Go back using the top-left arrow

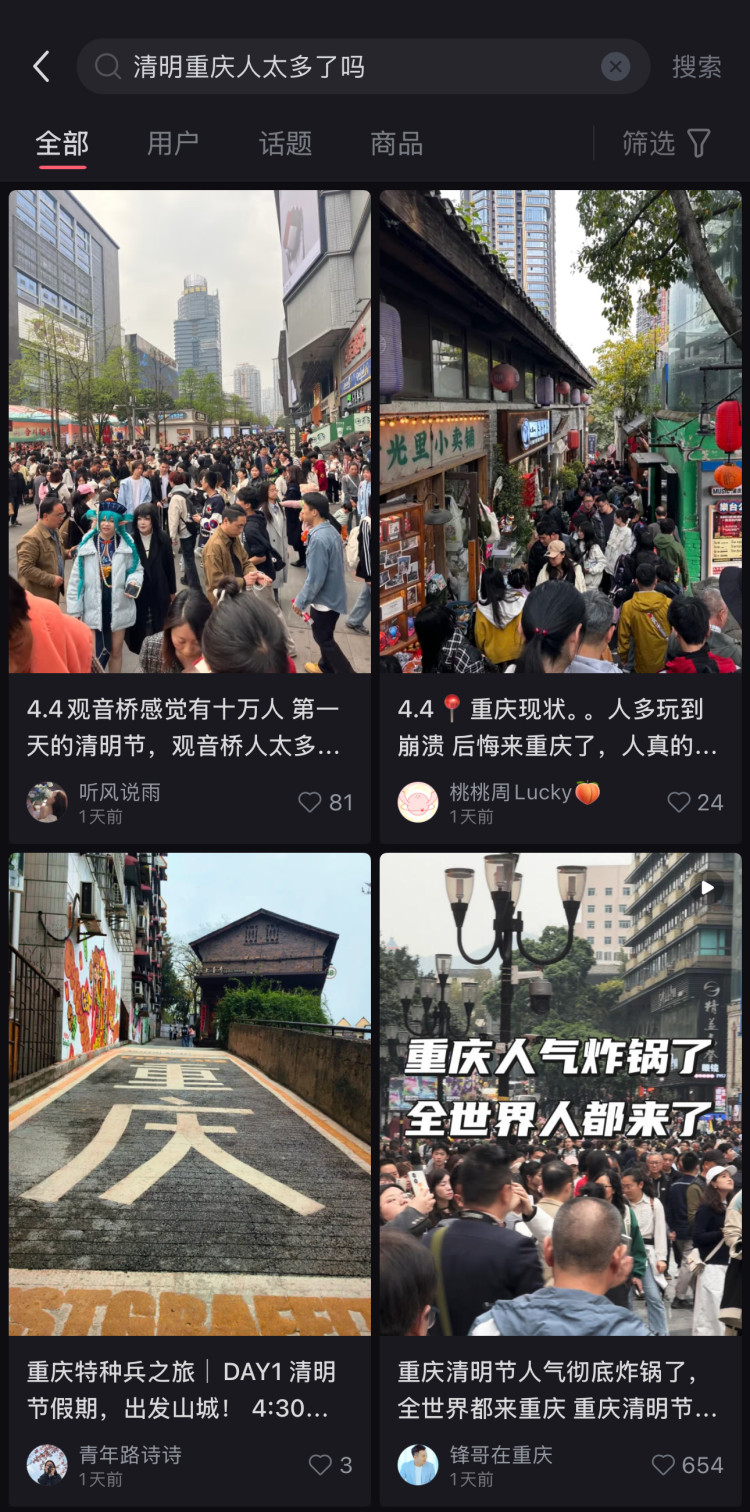click(x=41, y=67)
